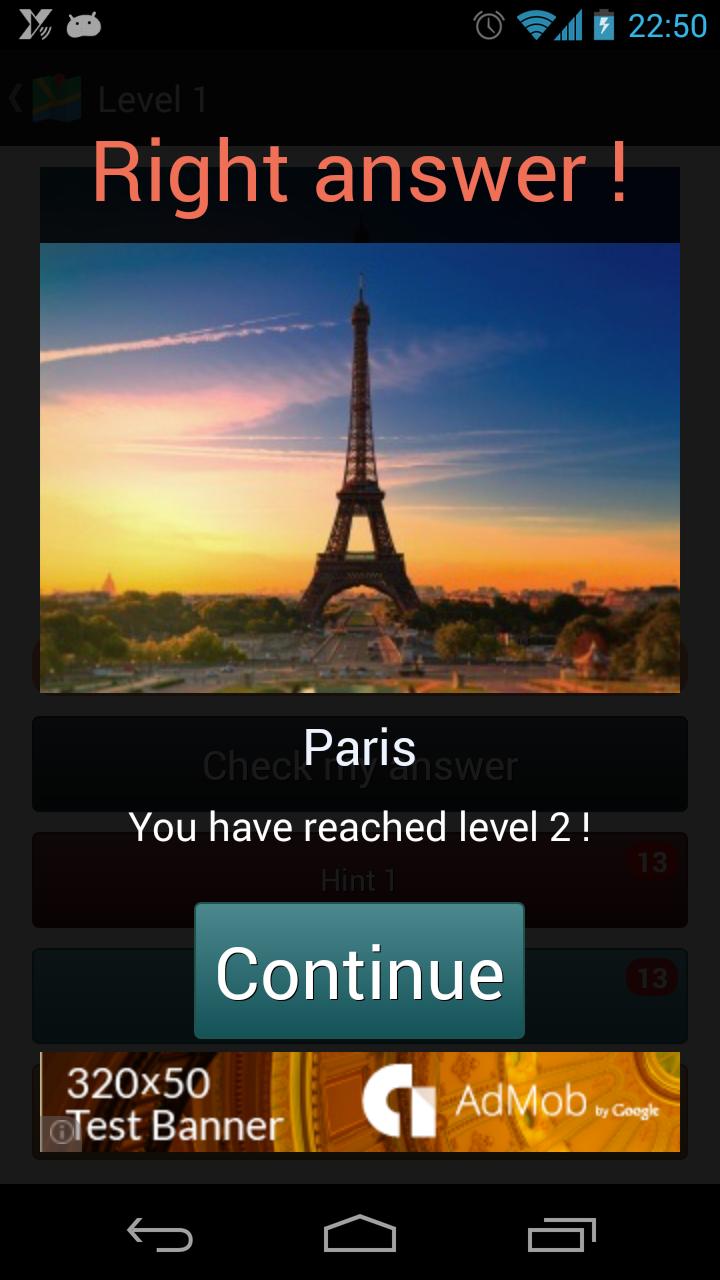
Task: Open the recent apps overview
Action: pos(562,1234)
